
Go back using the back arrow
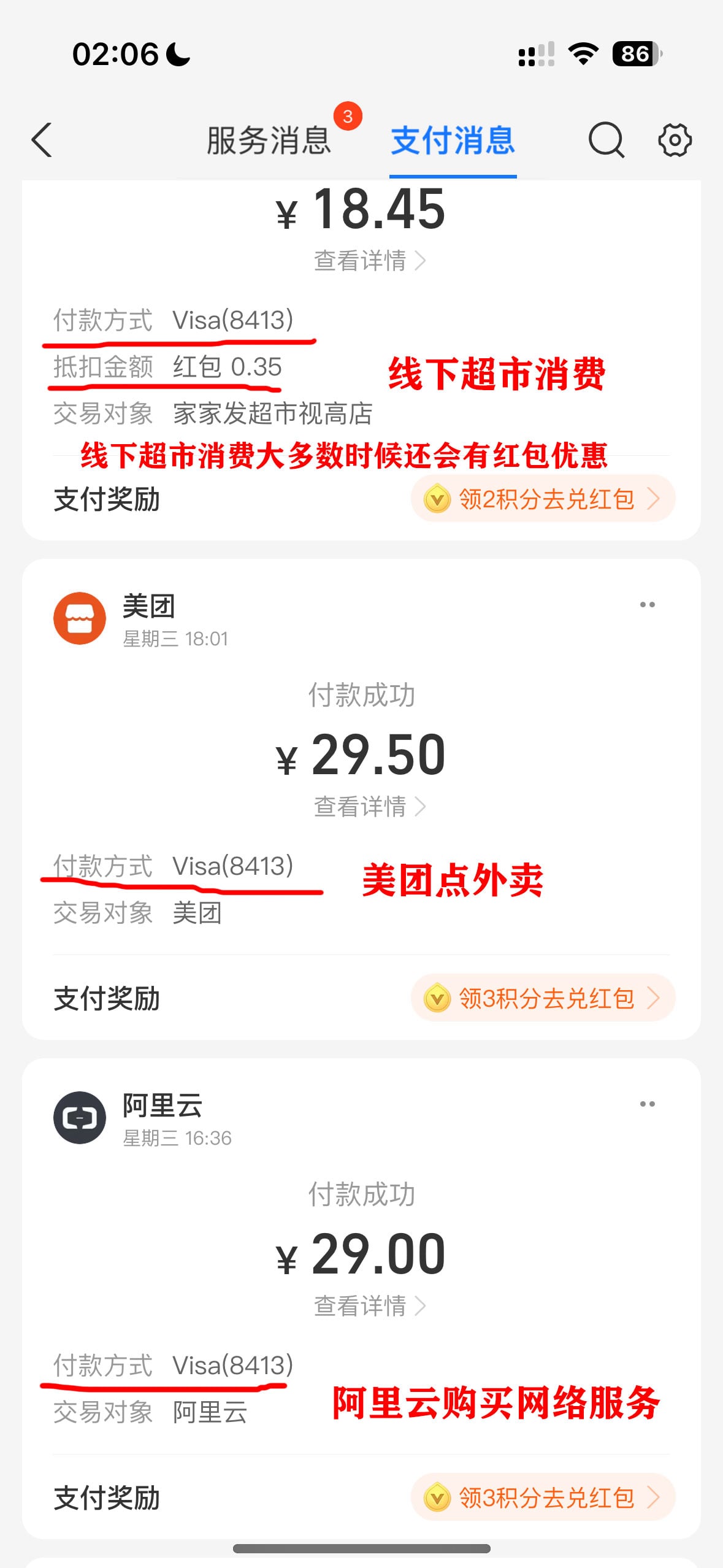[x=42, y=140]
